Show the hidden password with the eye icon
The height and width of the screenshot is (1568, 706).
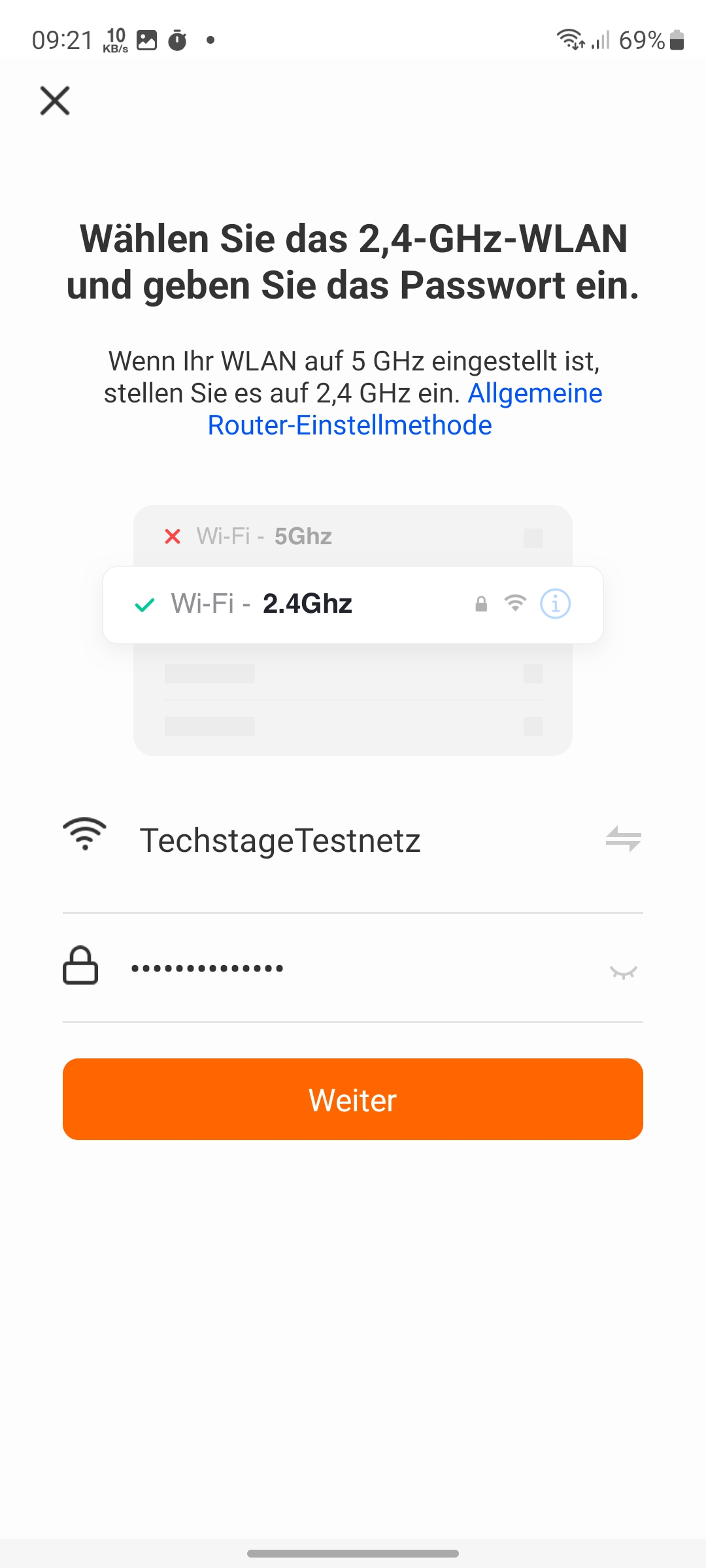[x=623, y=972]
